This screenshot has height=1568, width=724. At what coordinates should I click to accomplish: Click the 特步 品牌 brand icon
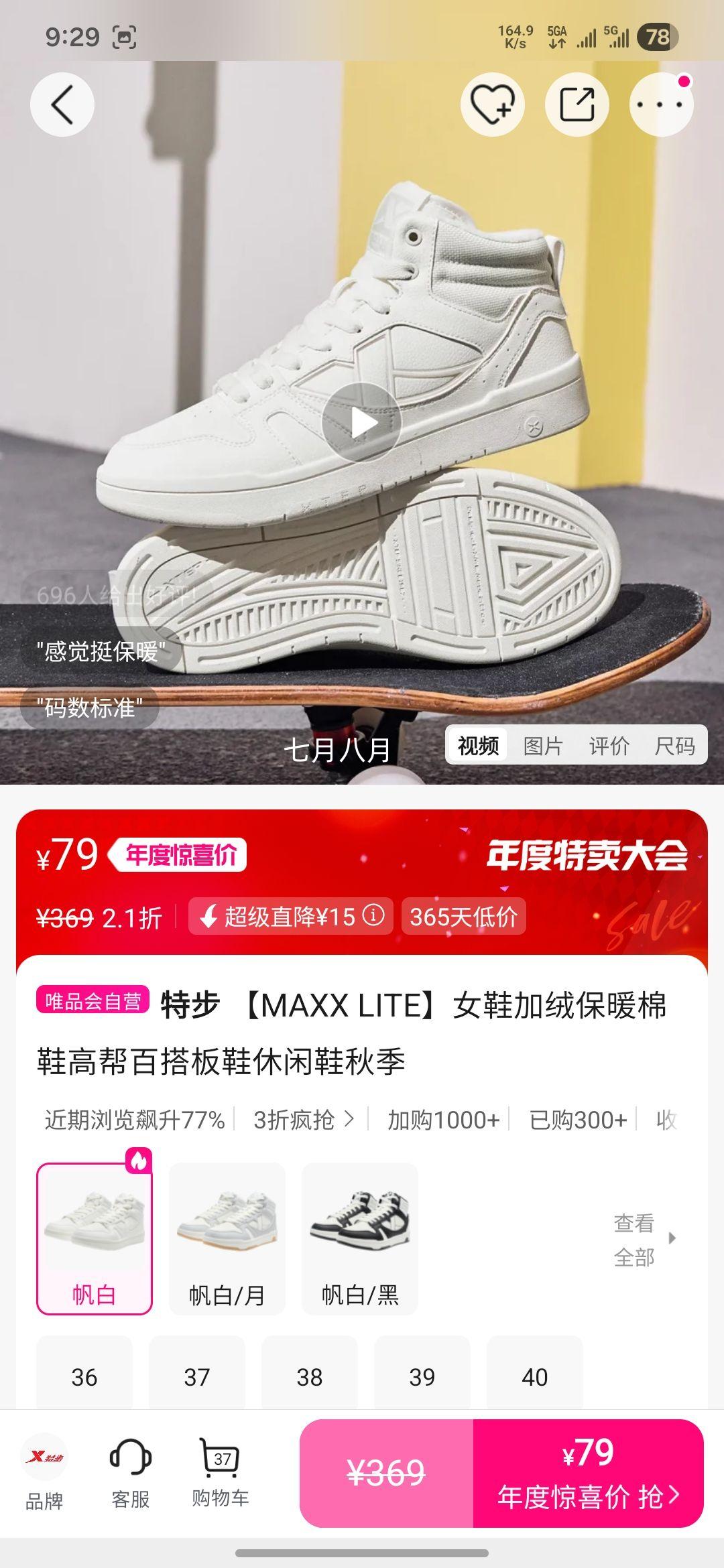click(44, 1474)
